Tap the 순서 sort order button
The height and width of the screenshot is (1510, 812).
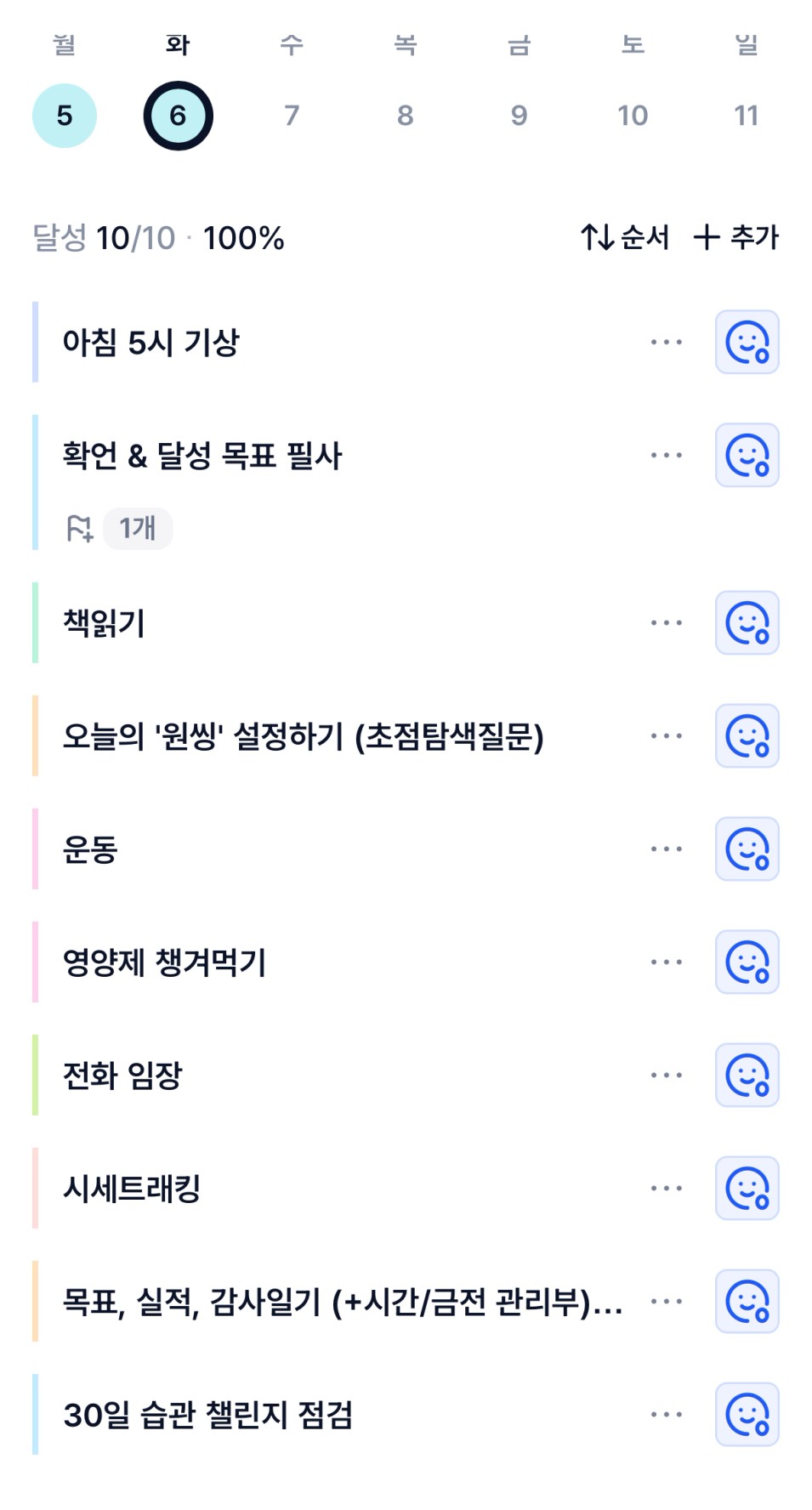[x=625, y=237]
